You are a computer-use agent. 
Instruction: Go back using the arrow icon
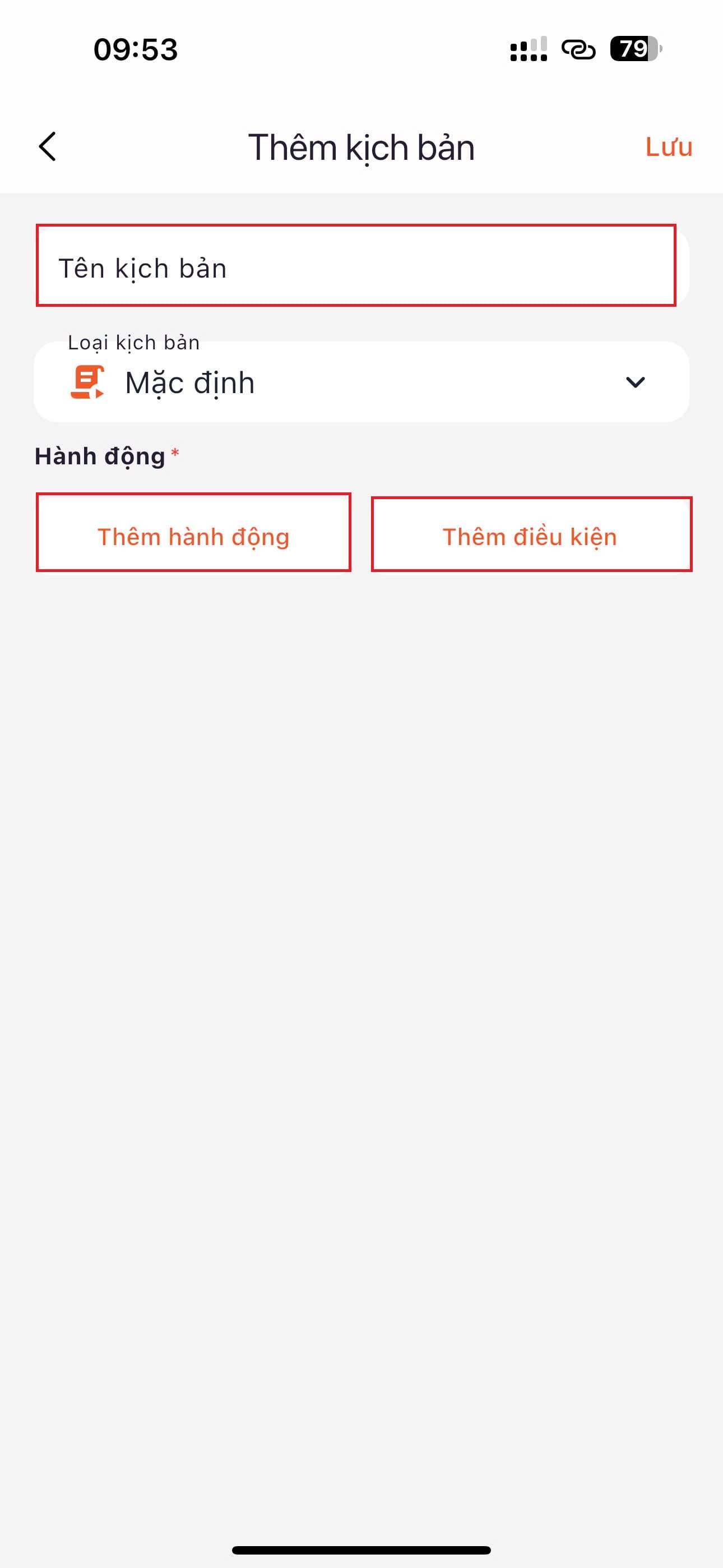[48, 147]
